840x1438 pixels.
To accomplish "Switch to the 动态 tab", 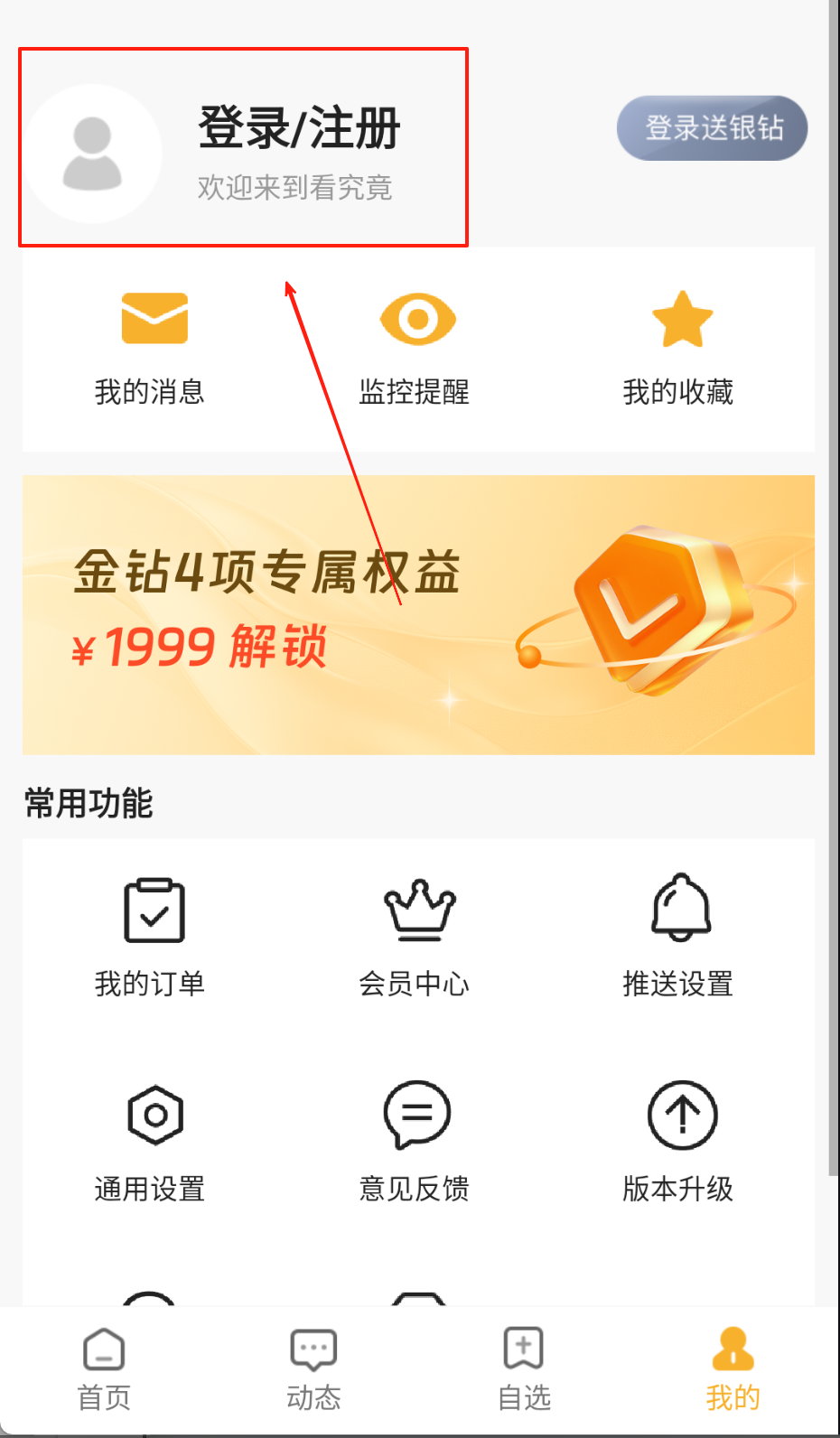I will pyautogui.click(x=313, y=1369).
